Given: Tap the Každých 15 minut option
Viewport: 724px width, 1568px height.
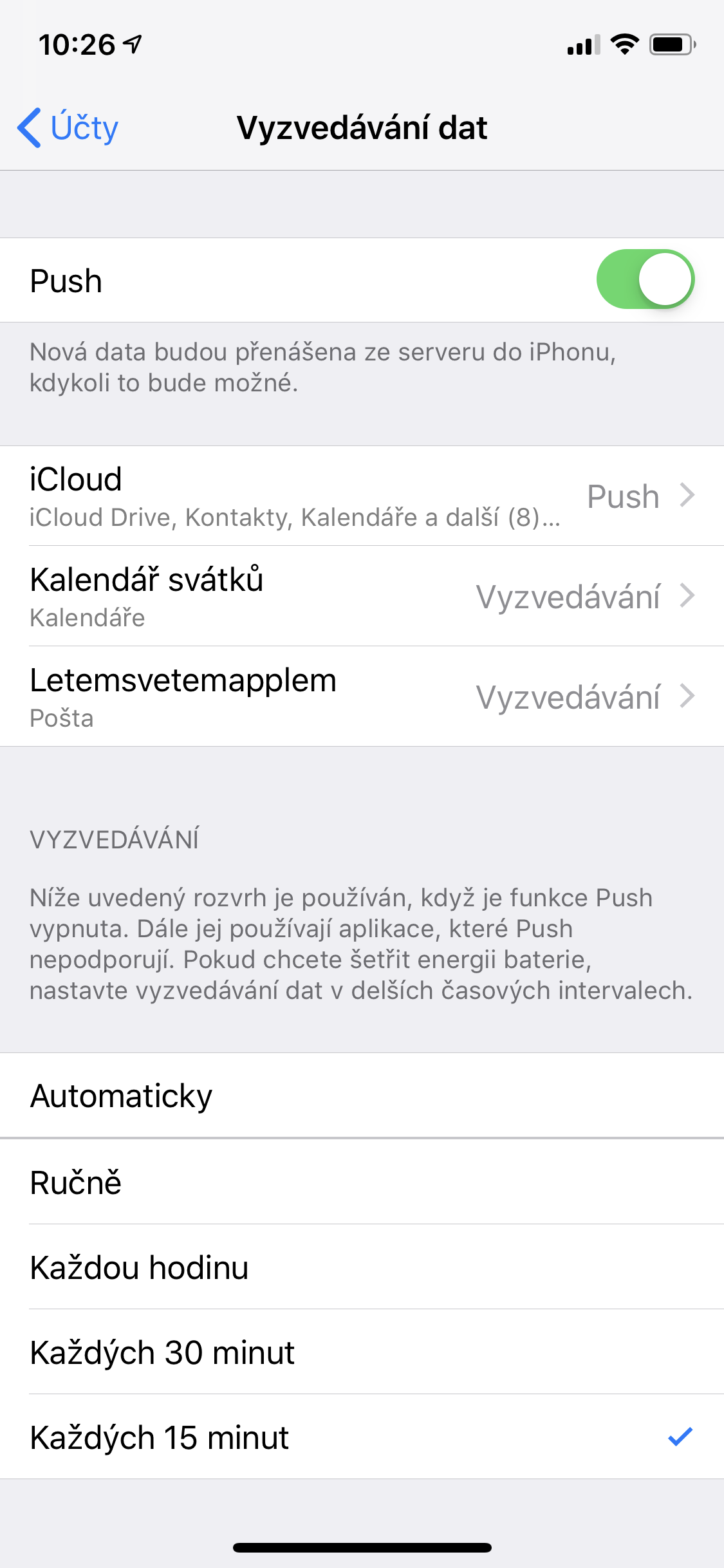Looking at the screenshot, I should click(362, 1437).
